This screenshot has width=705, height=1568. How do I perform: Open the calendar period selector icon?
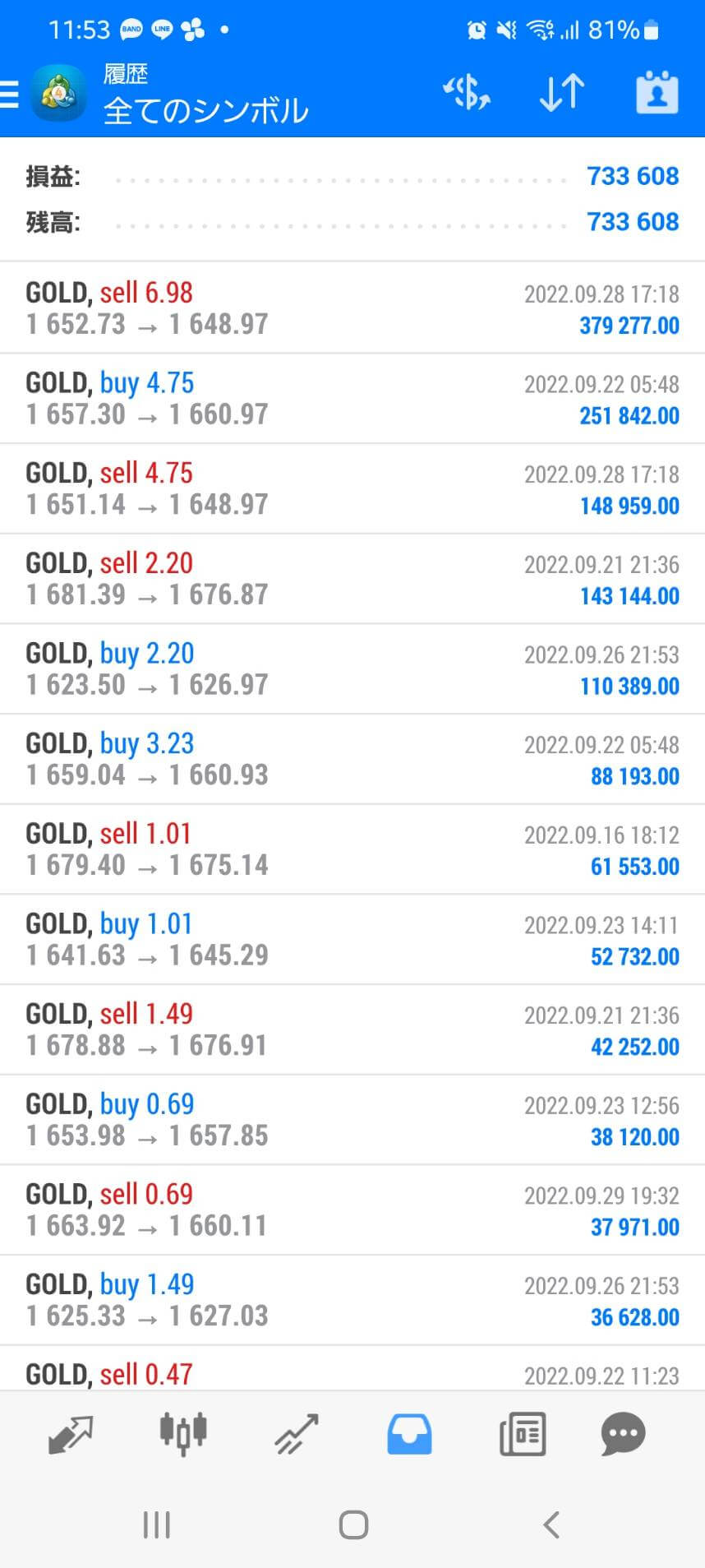tap(657, 92)
